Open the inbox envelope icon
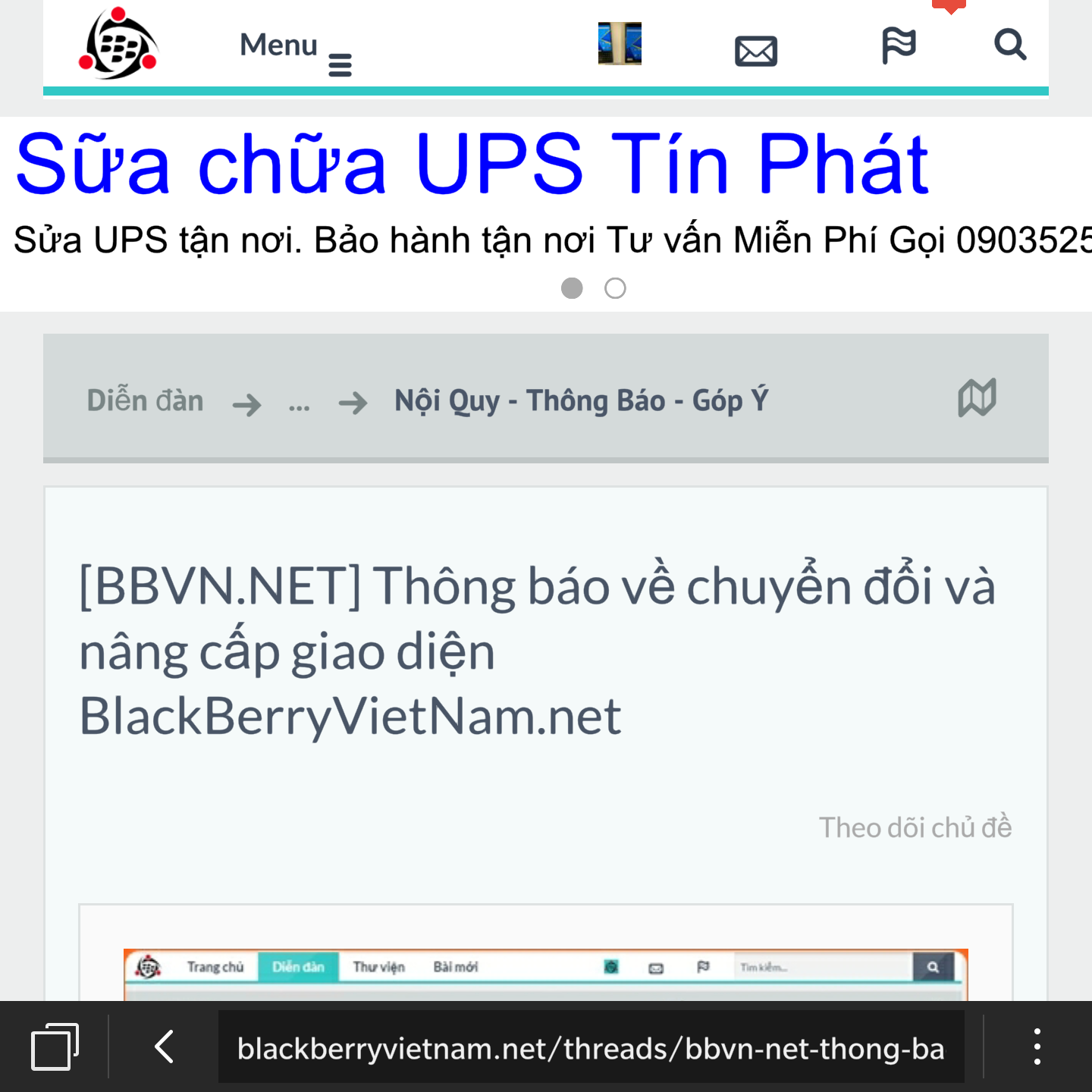 tap(756, 51)
